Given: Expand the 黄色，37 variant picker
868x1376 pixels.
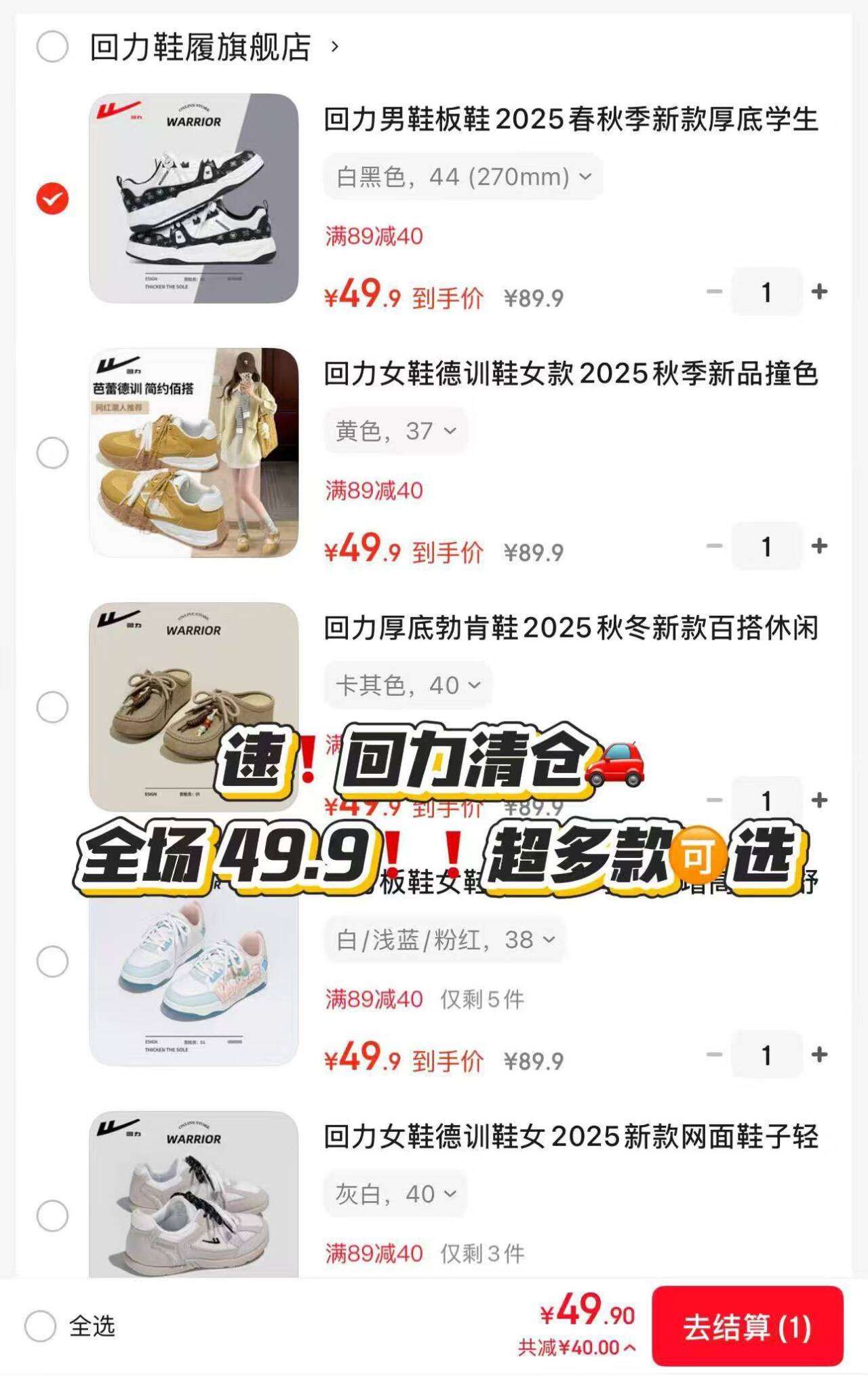Looking at the screenshot, I should pos(395,431).
